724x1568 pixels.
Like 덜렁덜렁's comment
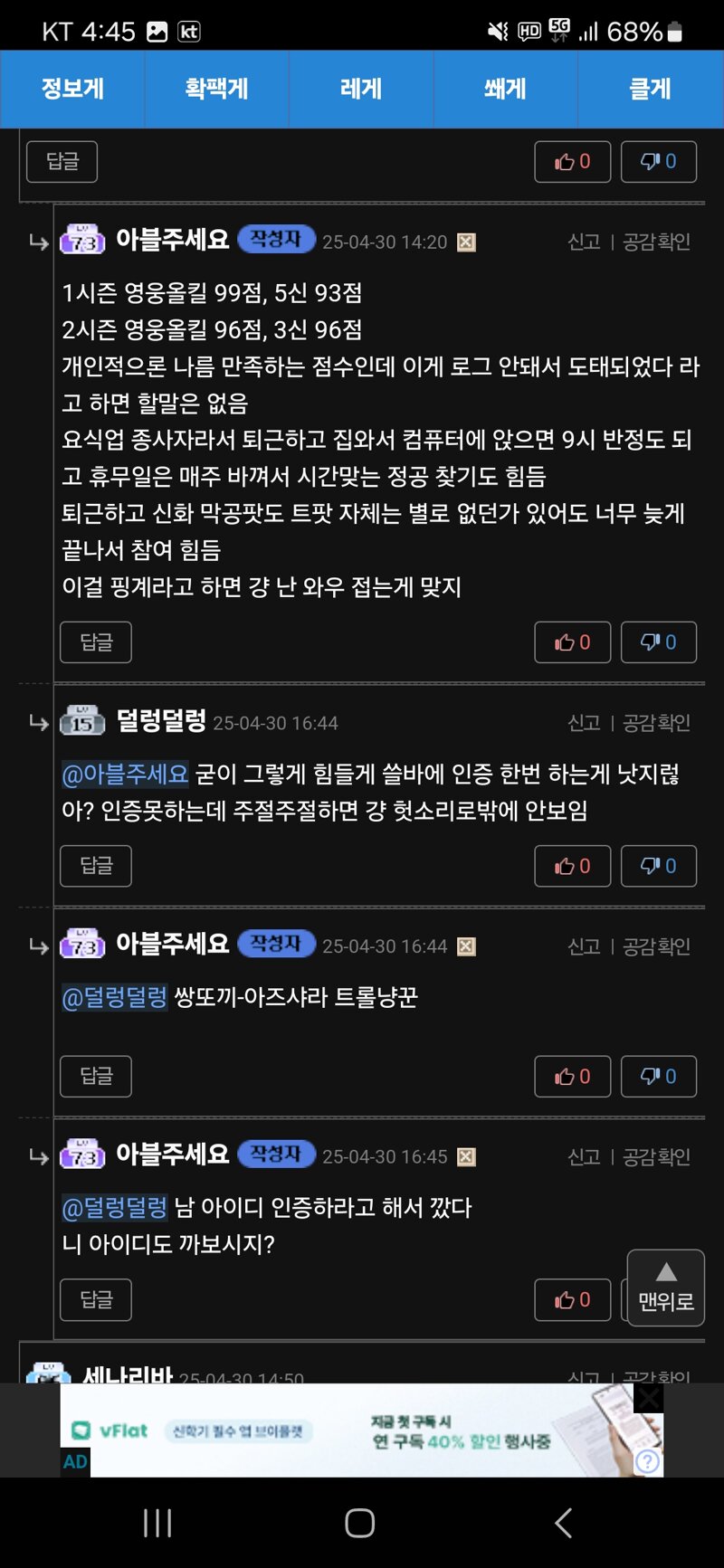coord(573,866)
